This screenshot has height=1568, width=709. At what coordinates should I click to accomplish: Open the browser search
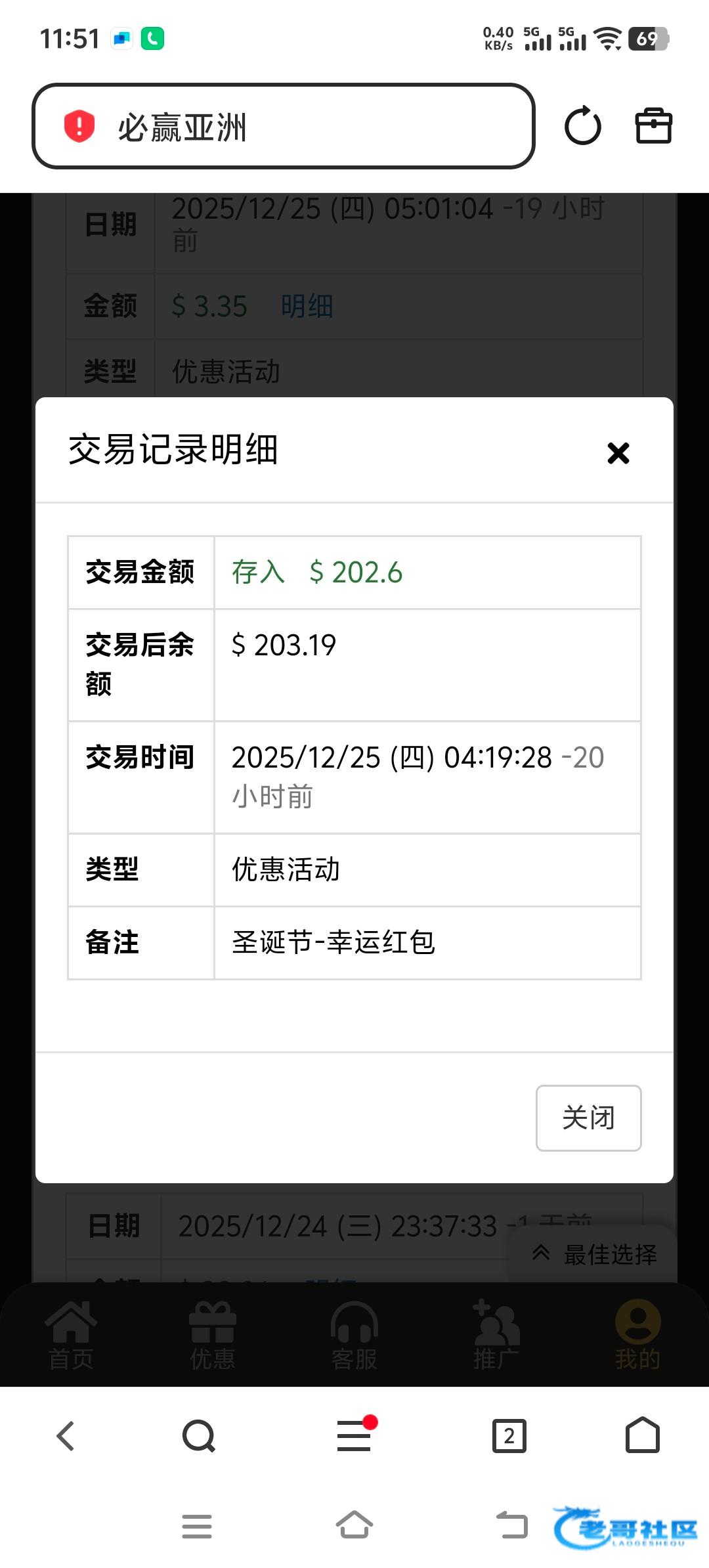click(199, 1435)
